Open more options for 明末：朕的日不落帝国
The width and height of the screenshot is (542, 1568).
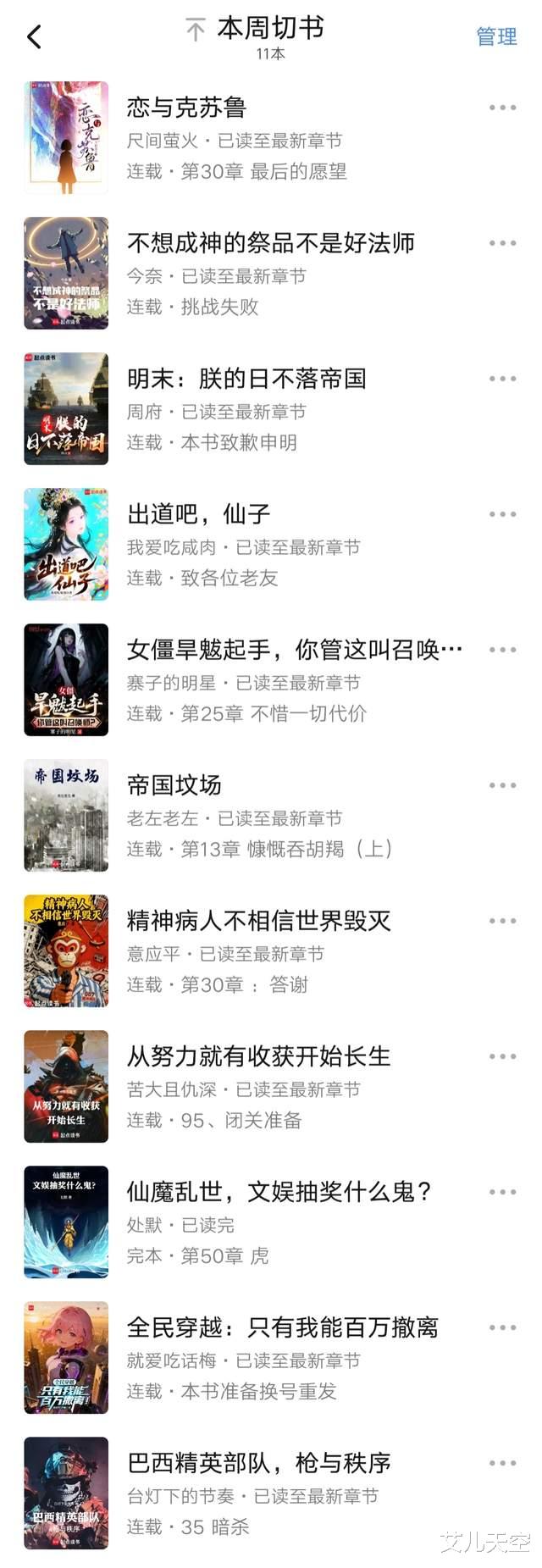tap(502, 379)
